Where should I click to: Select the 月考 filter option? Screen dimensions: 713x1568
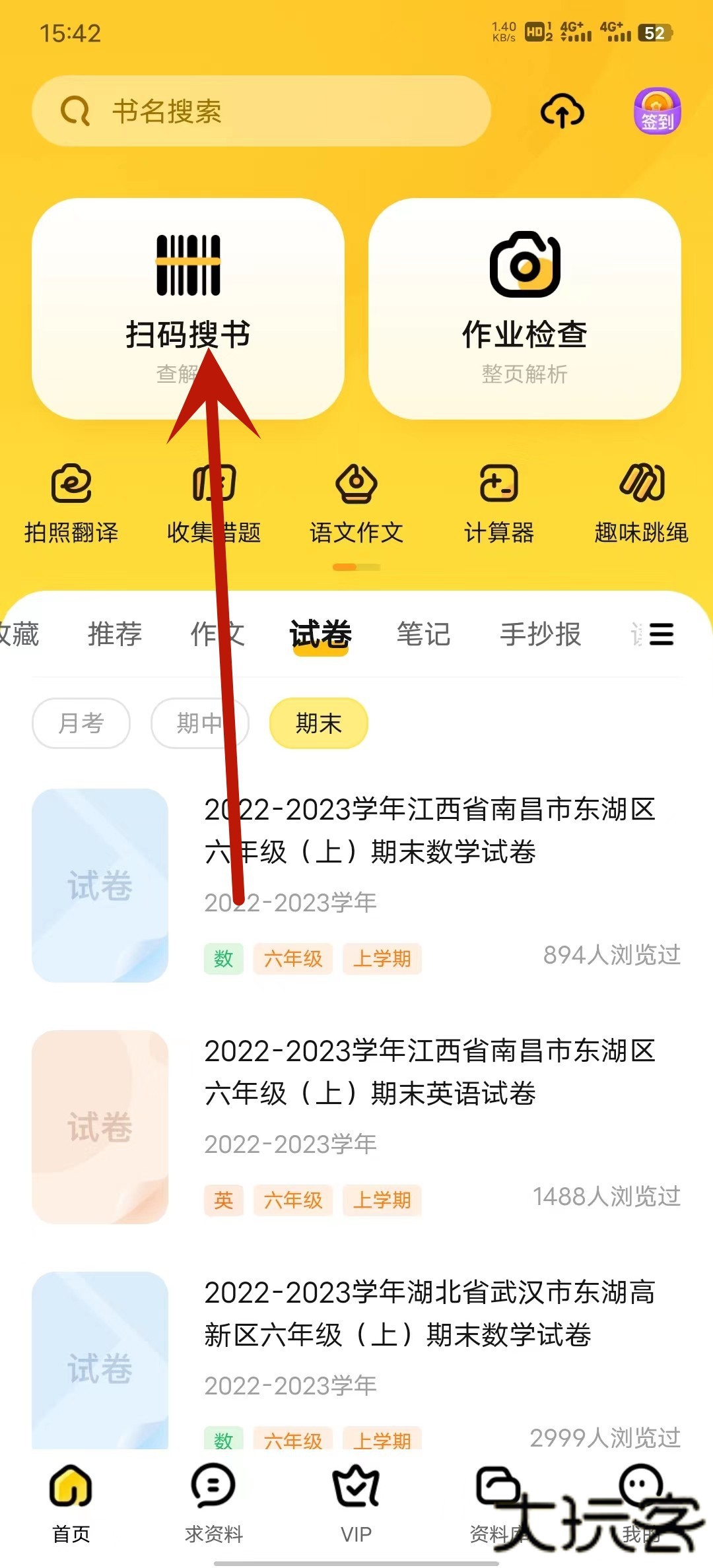pos(81,723)
